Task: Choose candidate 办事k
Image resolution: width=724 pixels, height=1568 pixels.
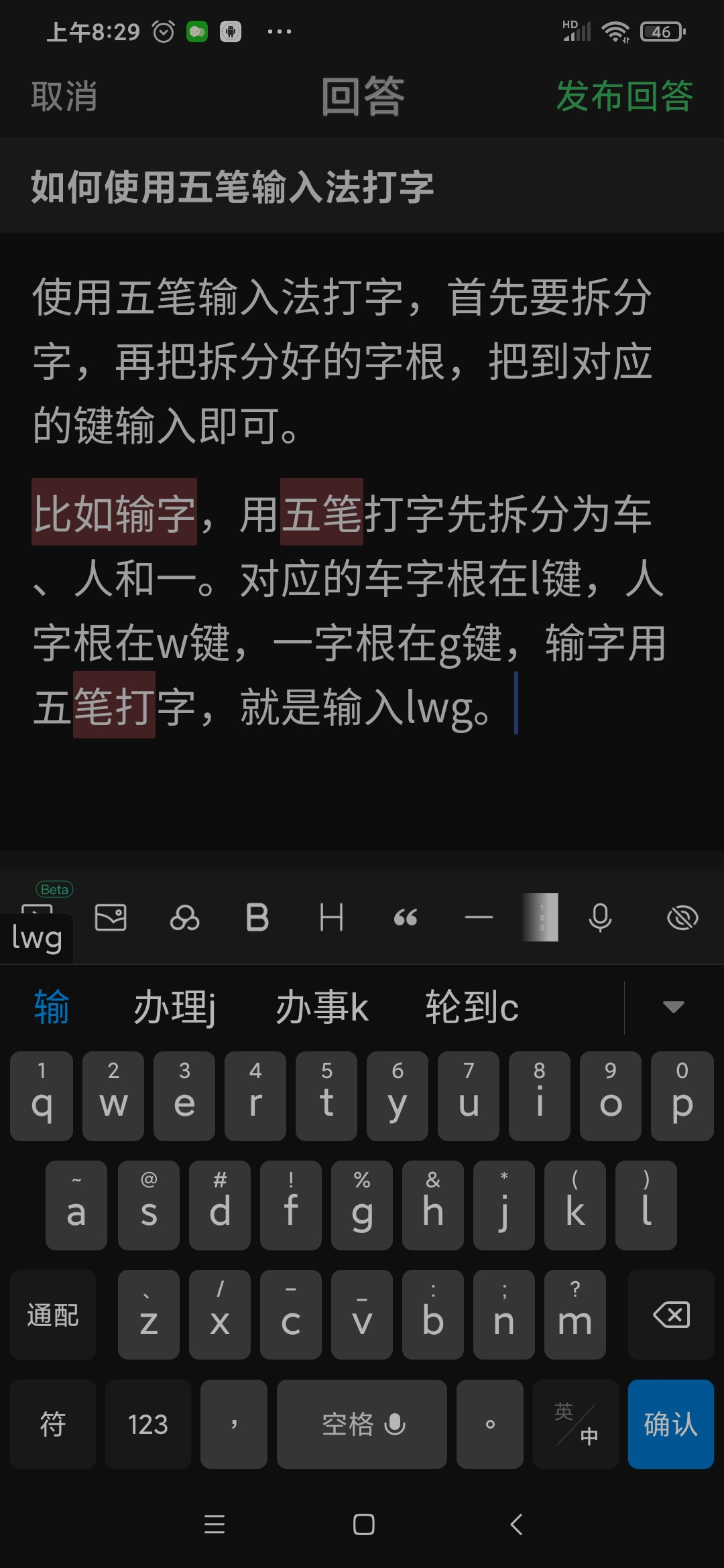Action: coord(322,1007)
